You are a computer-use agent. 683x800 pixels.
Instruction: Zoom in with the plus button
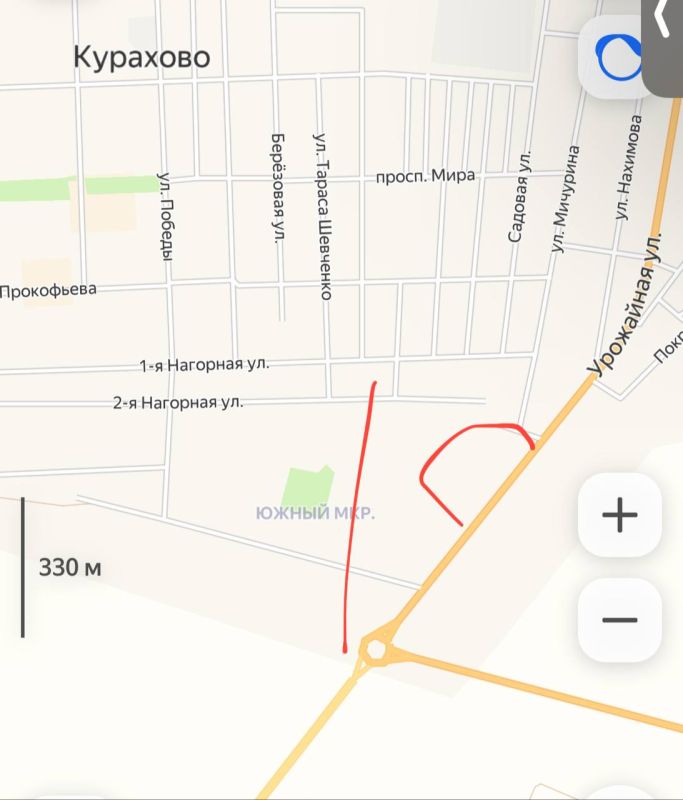[x=619, y=516]
